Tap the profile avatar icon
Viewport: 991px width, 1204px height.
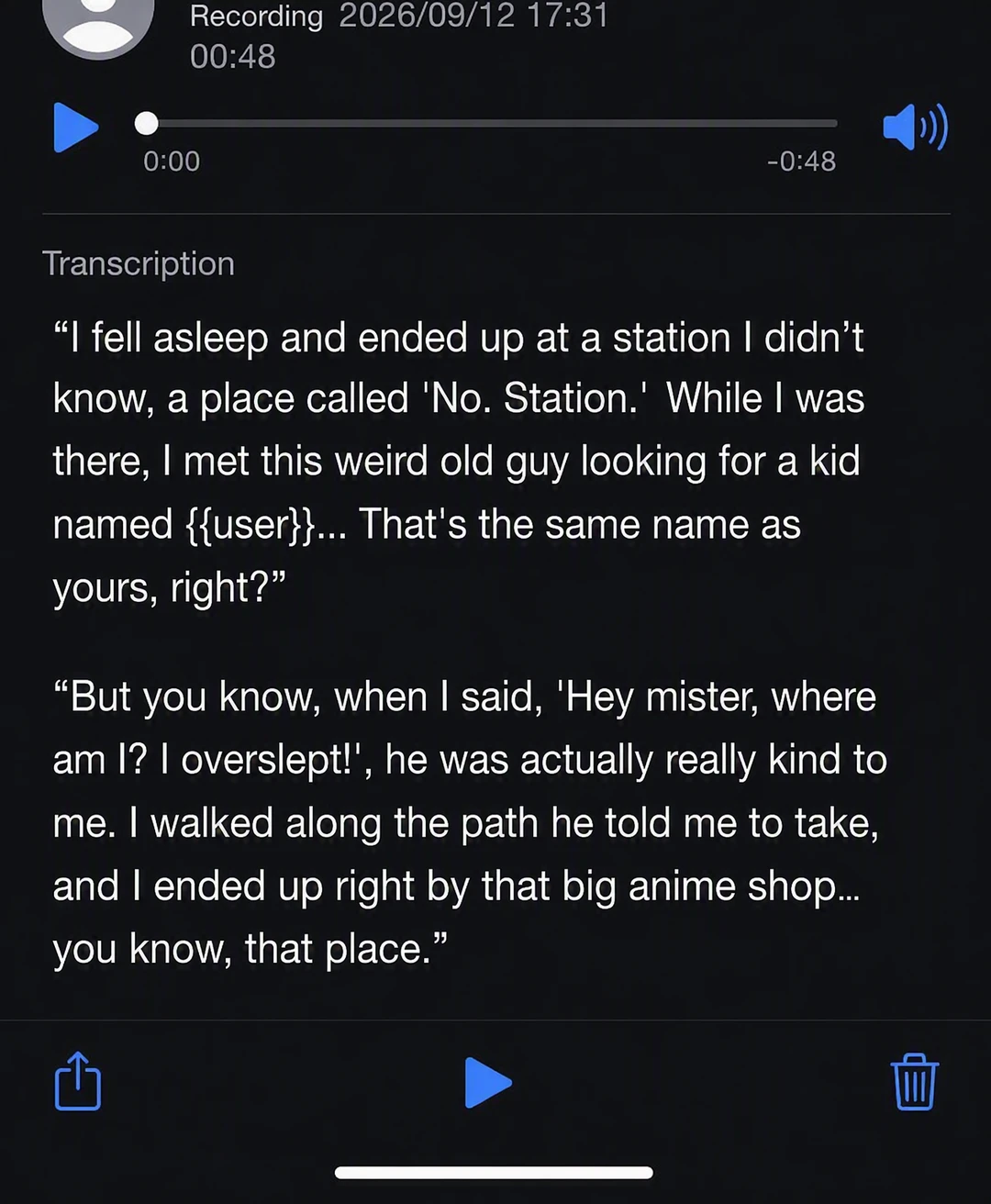point(98,28)
